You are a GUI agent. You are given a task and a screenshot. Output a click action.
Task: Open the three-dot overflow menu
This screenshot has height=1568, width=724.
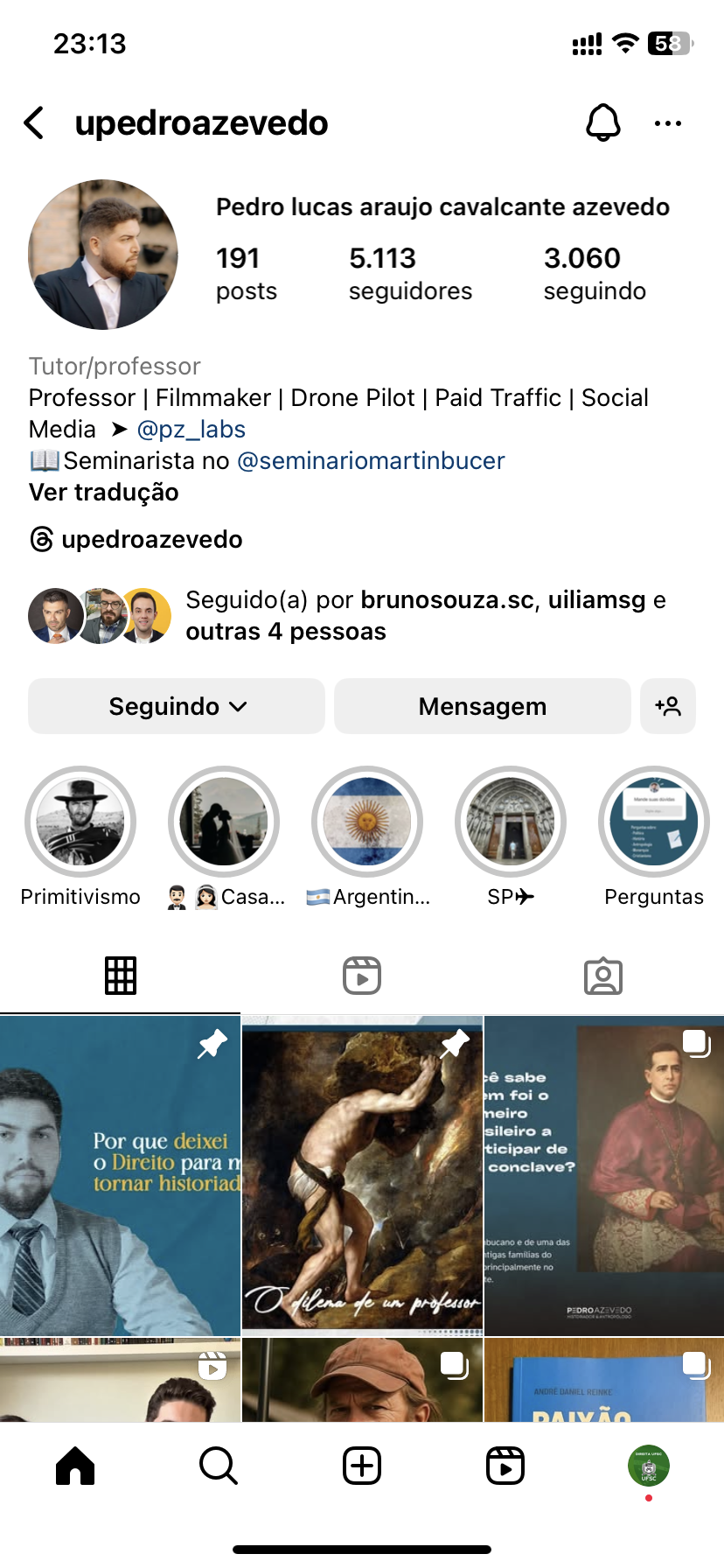coord(667,123)
